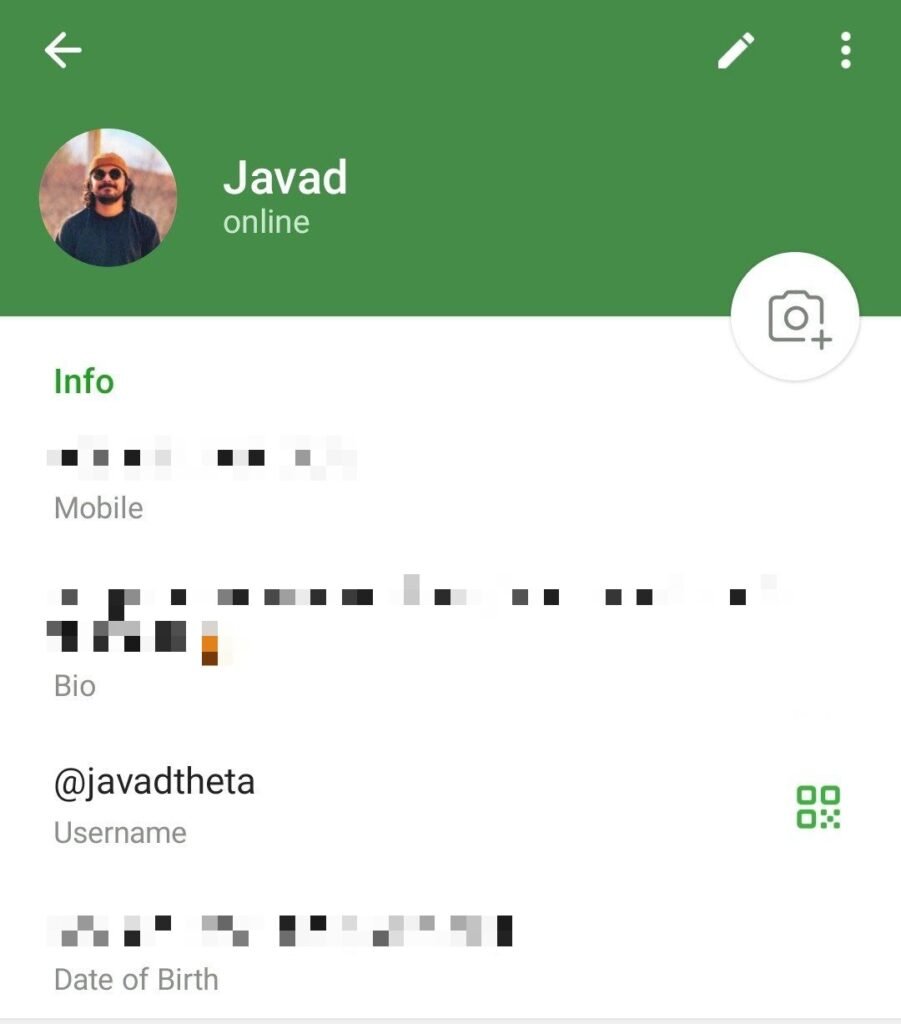Open the three-dot overflow menu

point(845,50)
